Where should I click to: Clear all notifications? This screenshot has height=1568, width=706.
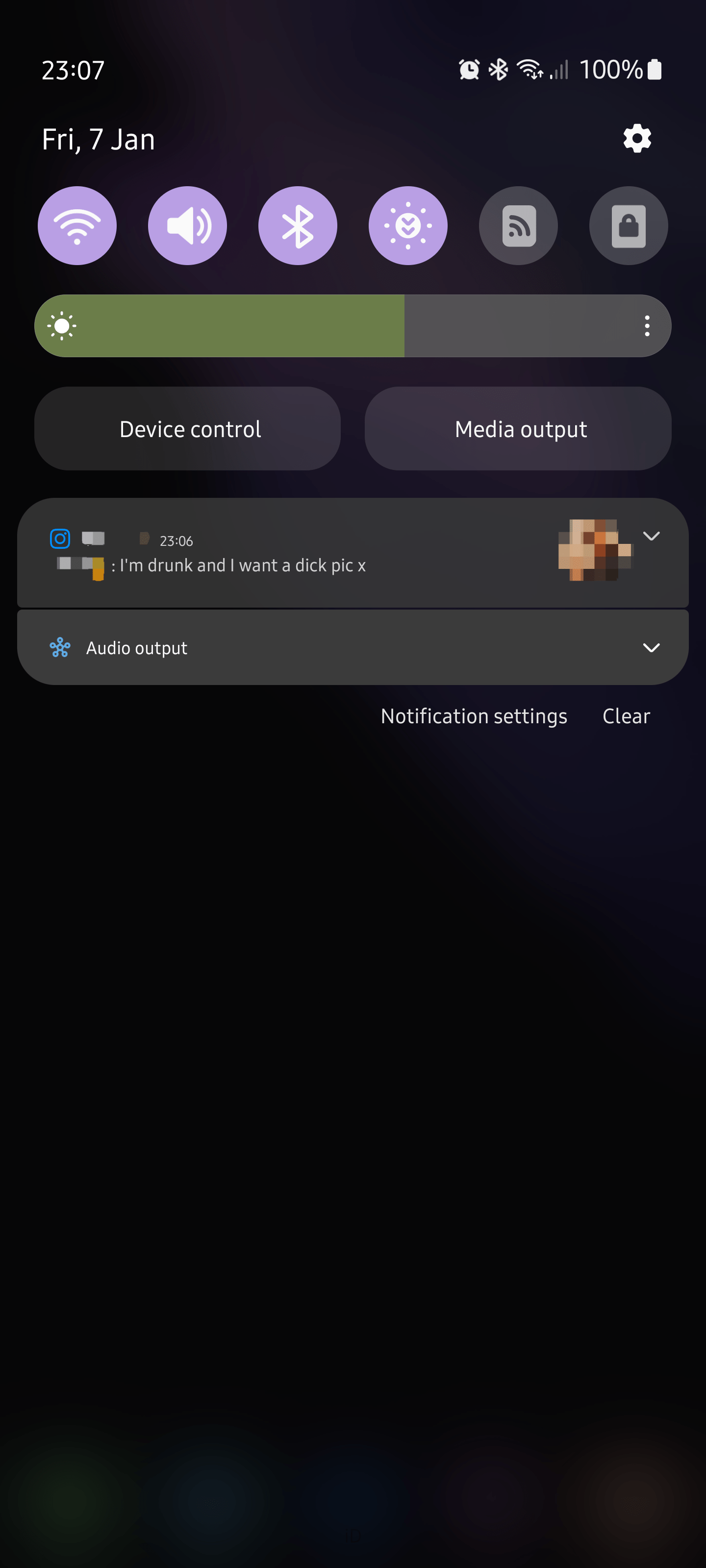[x=626, y=716]
